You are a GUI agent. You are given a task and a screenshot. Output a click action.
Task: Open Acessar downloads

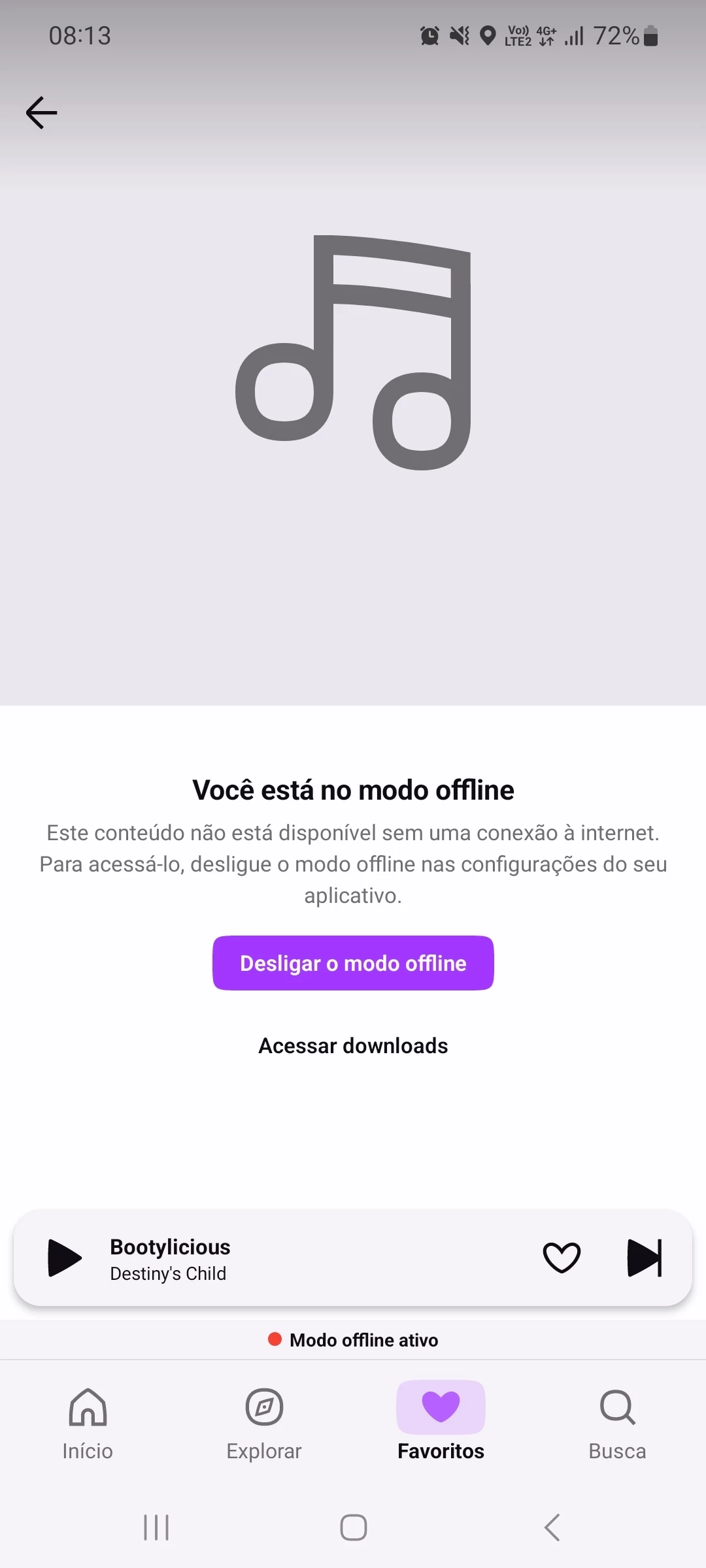click(x=353, y=1045)
